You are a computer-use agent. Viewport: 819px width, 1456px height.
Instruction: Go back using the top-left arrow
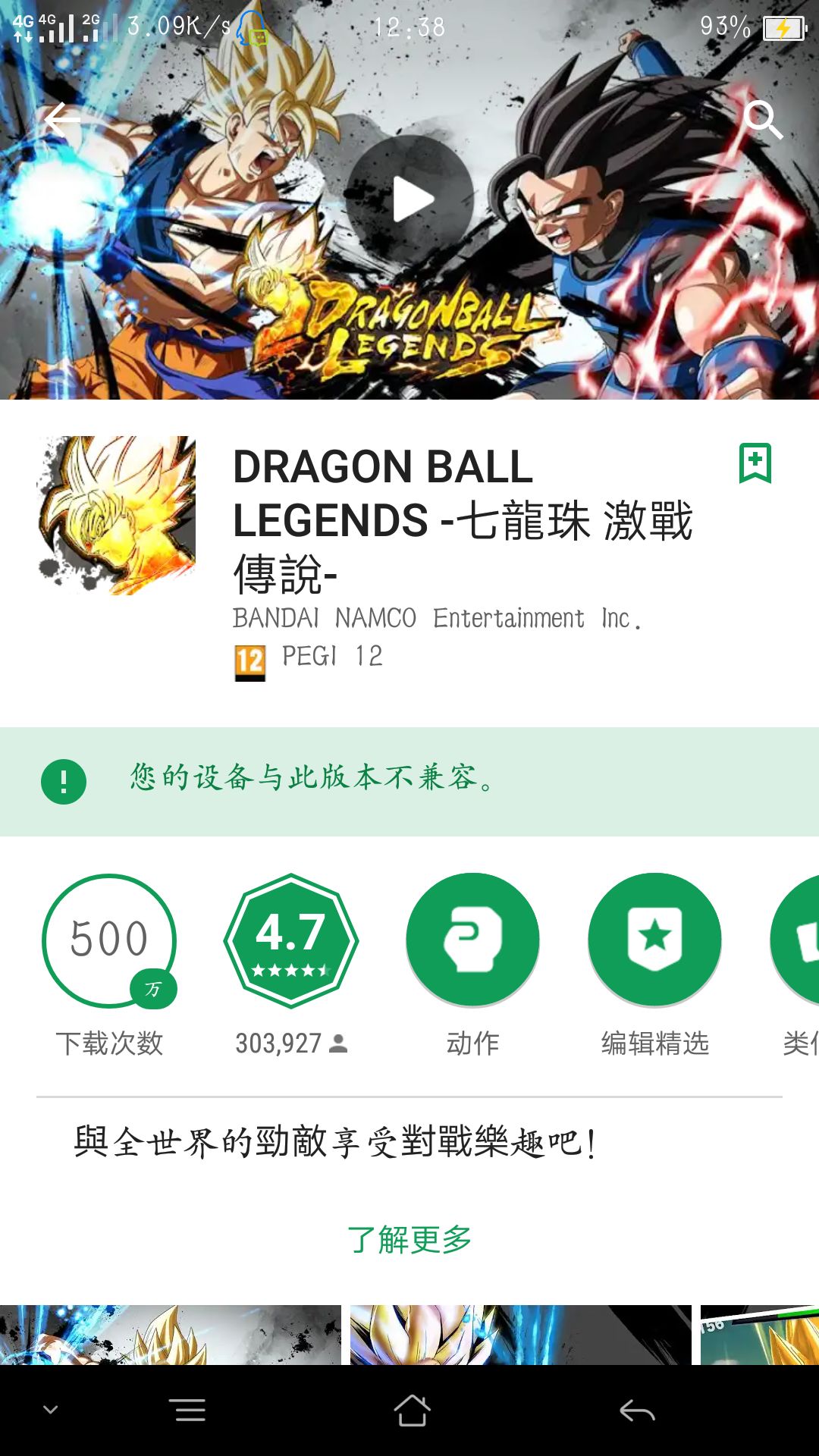point(61,120)
